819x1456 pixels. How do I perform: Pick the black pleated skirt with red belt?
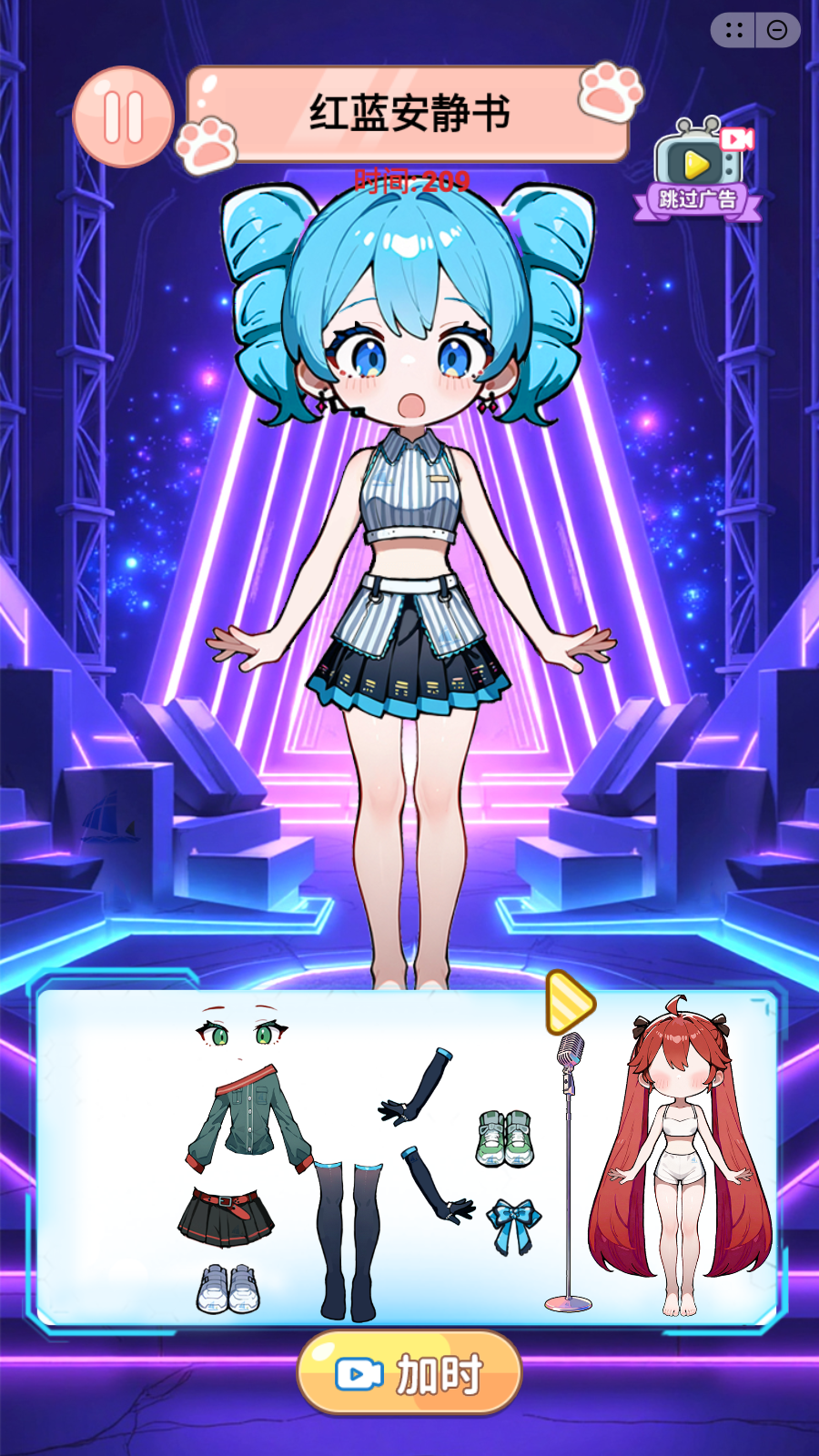(x=226, y=1218)
